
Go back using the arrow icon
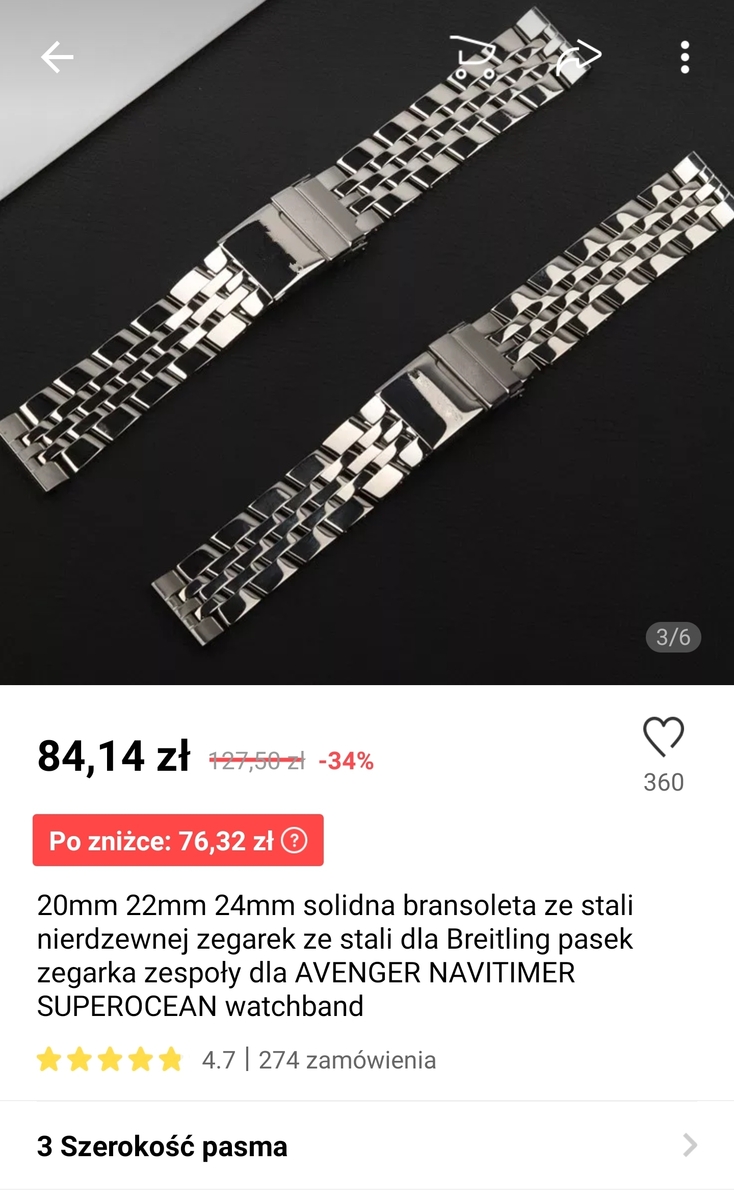point(57,58)
